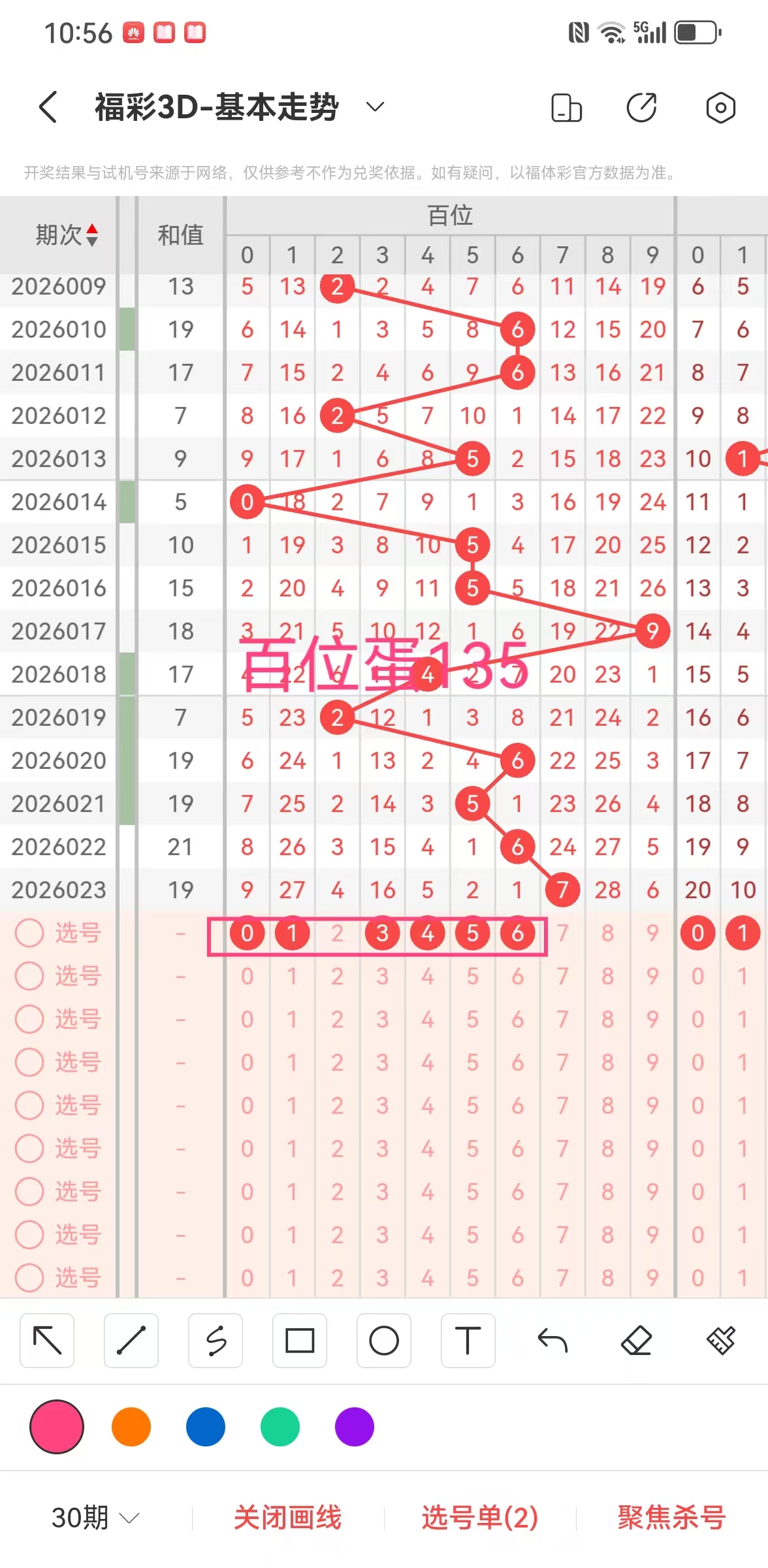Select the text tool
The image size is (768, 1568).
click(468, 1341)
